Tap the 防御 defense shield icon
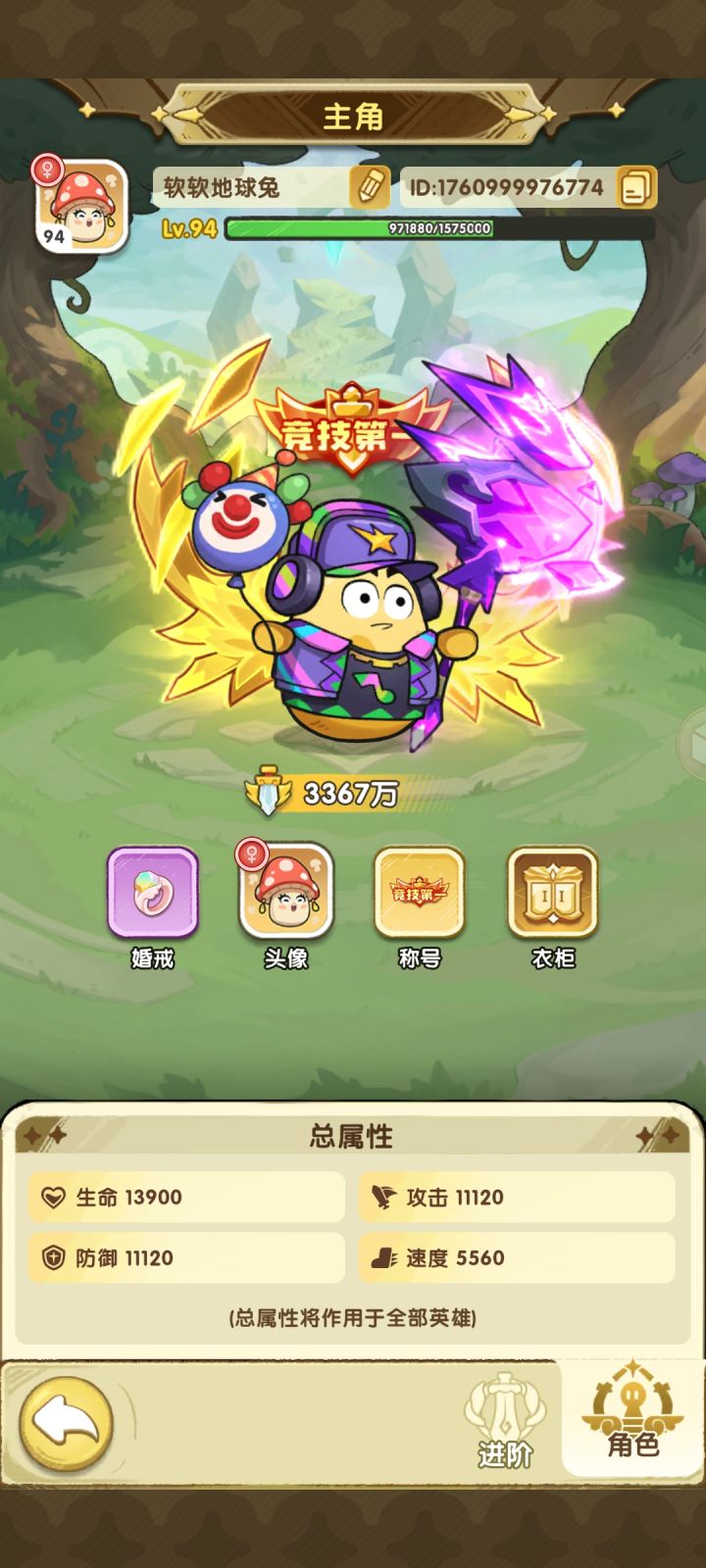Image resolution: width=706 pixels, height=1568 pixels. [54, 1259]
